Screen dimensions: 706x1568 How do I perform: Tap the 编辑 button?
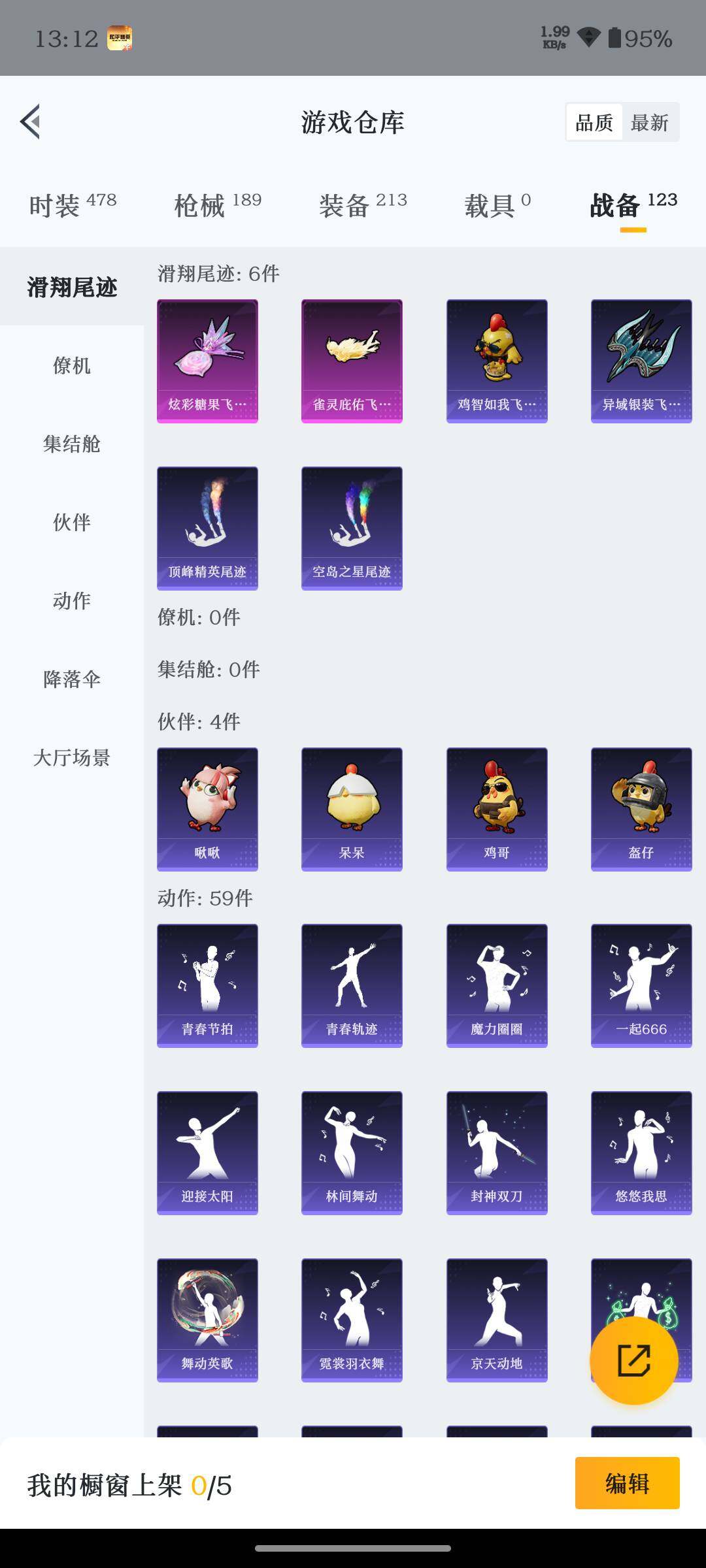click(x=627, y=1483)
